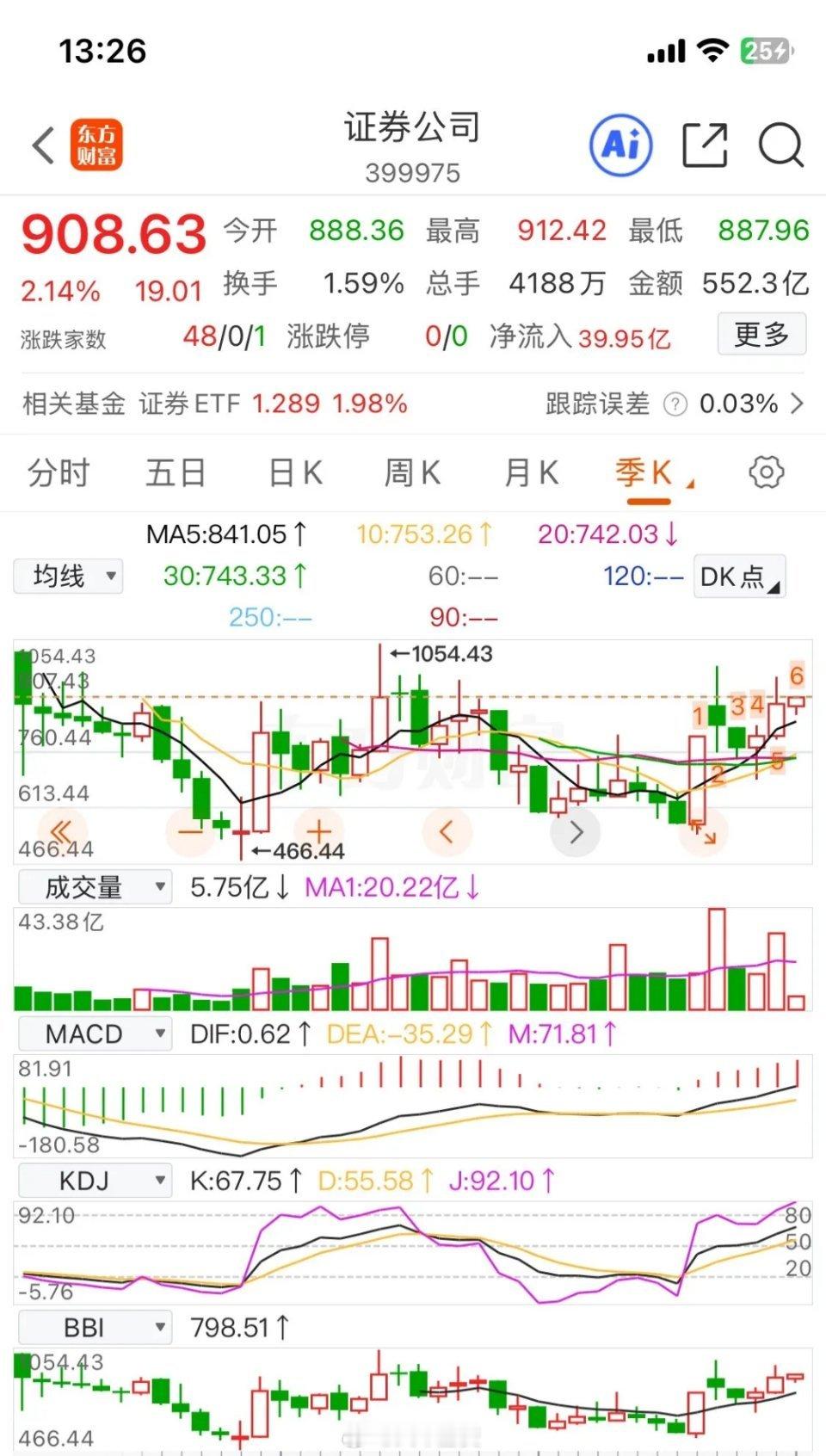826x1456 pixels.
Task: Open the MACD indicator dropdown
Action: pyautogui.click(x=95, y=1033)
